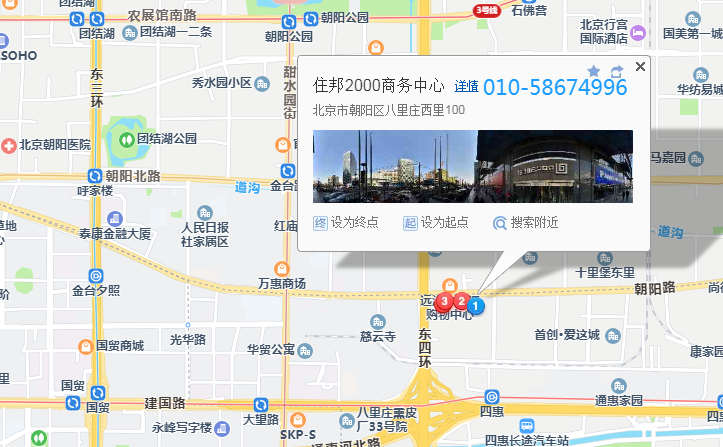
Task: Call 010-58674996 phone number
Action: 555,87
